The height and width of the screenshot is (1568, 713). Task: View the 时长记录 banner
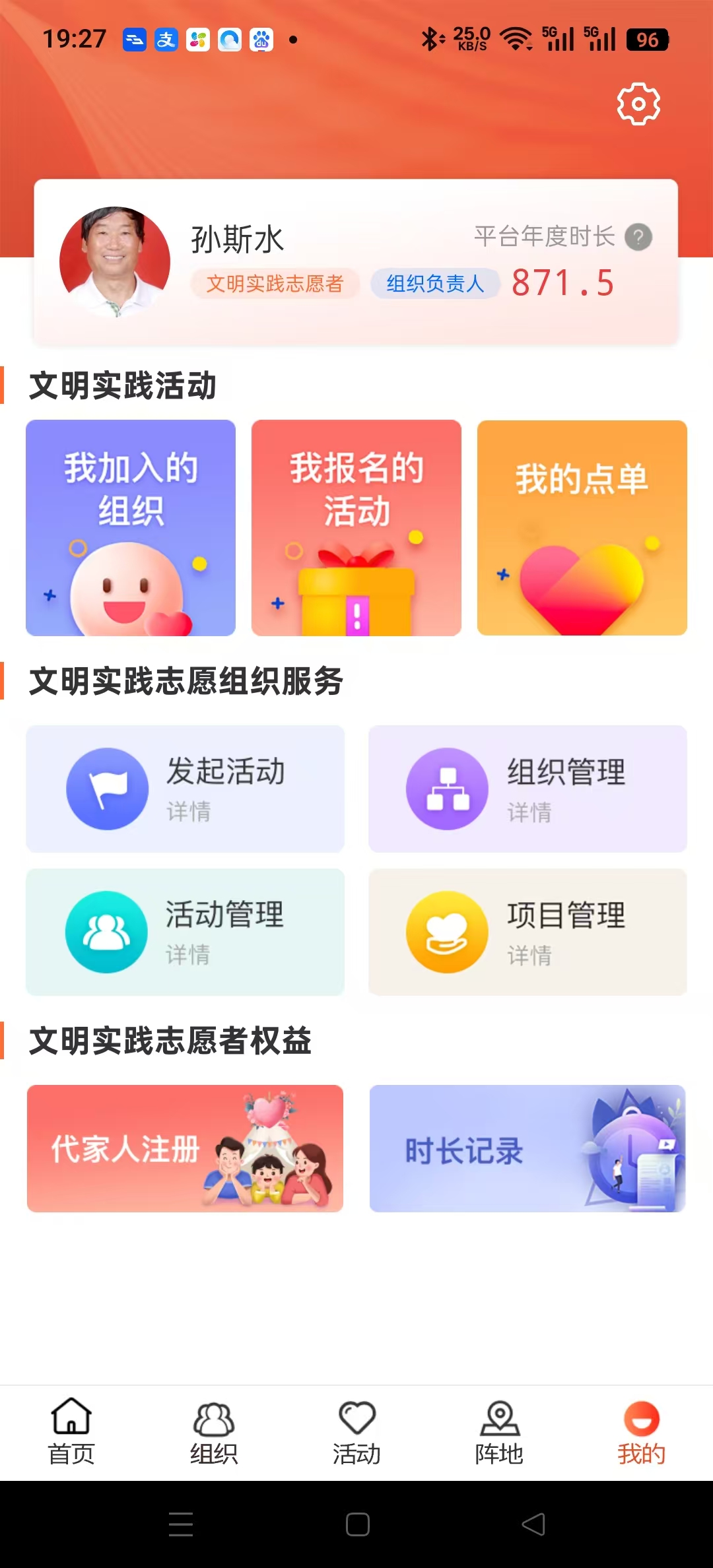click(x=527, y=1148)
